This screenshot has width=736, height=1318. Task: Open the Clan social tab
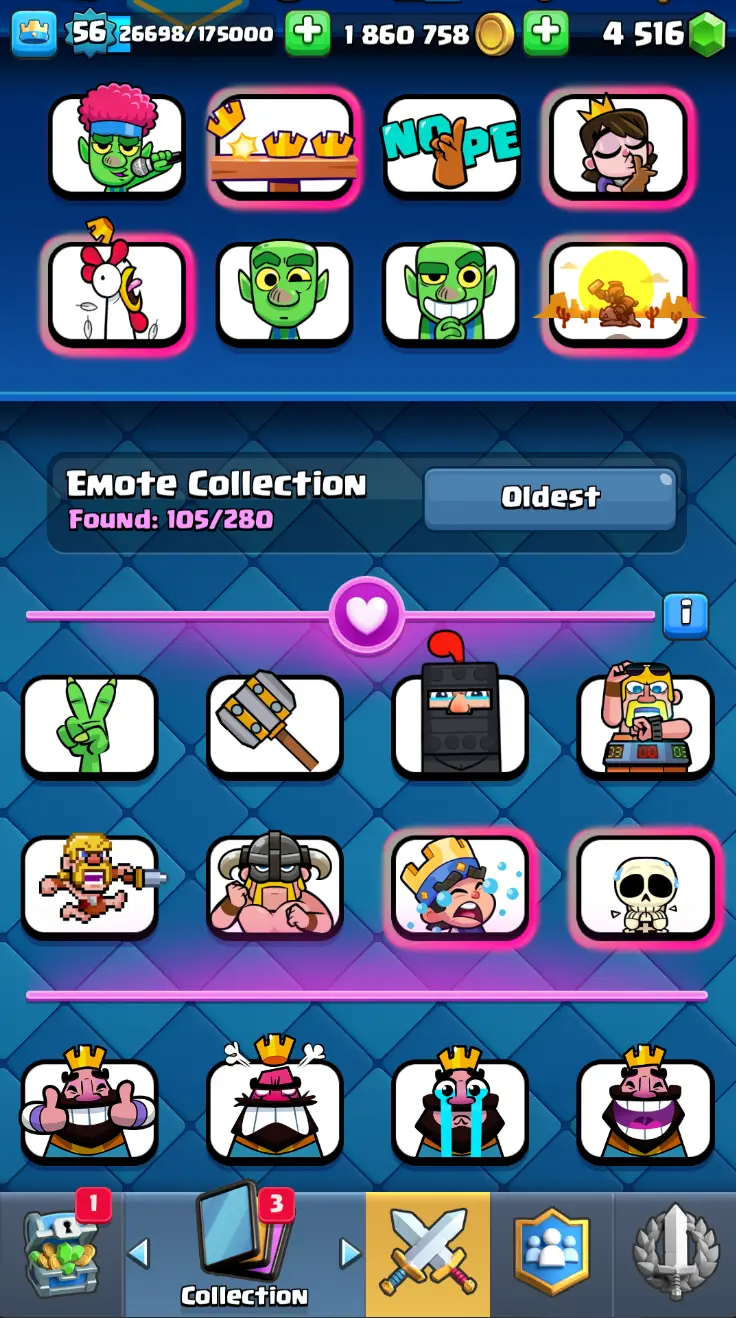pos(552,1256)
